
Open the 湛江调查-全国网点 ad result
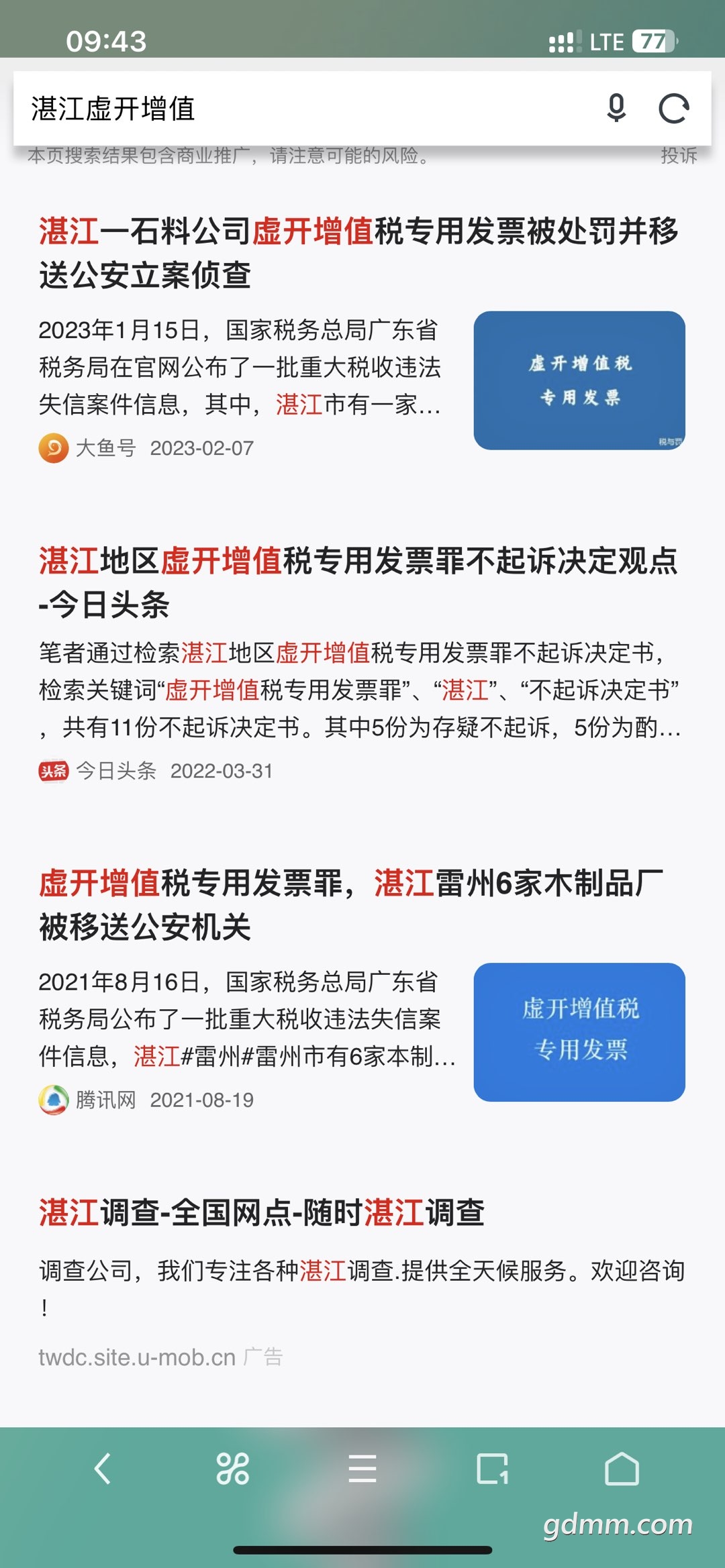(x=262, y=1213)
